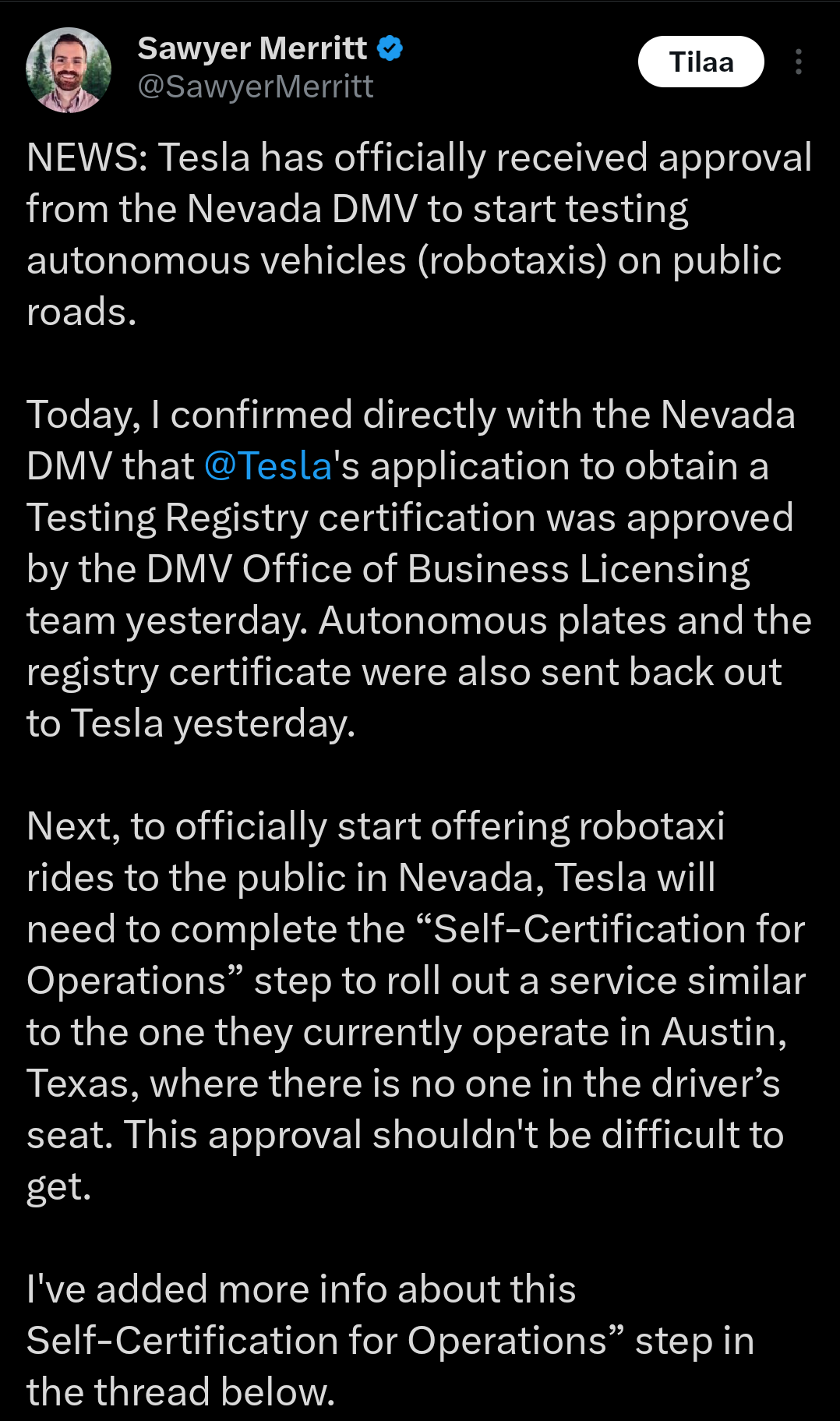840x1421 pixels.
Task: View the Sawyer Merritt account name
Action: (252, 48)
